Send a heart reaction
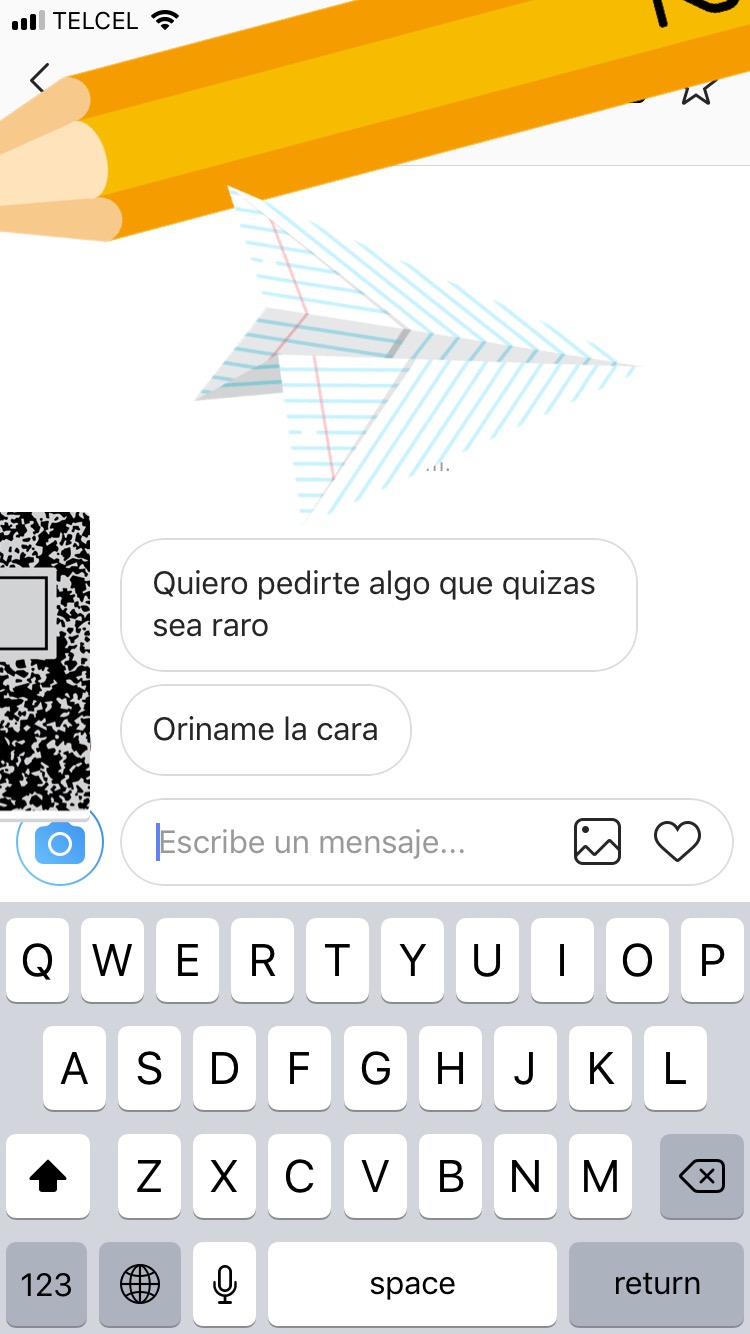 click(x=677, y=842)
